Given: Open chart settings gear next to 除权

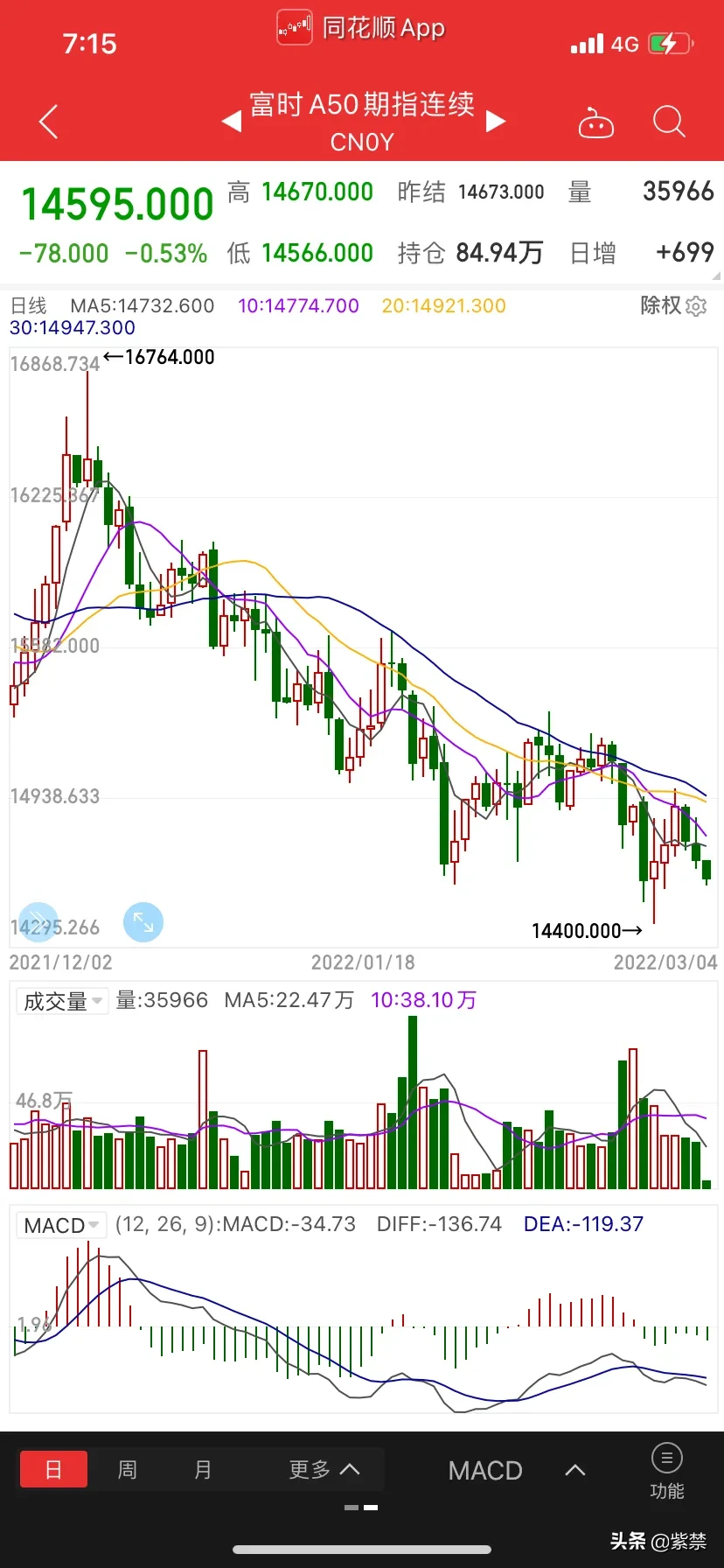Looking at the screenshot, I should tap(697, 306).
